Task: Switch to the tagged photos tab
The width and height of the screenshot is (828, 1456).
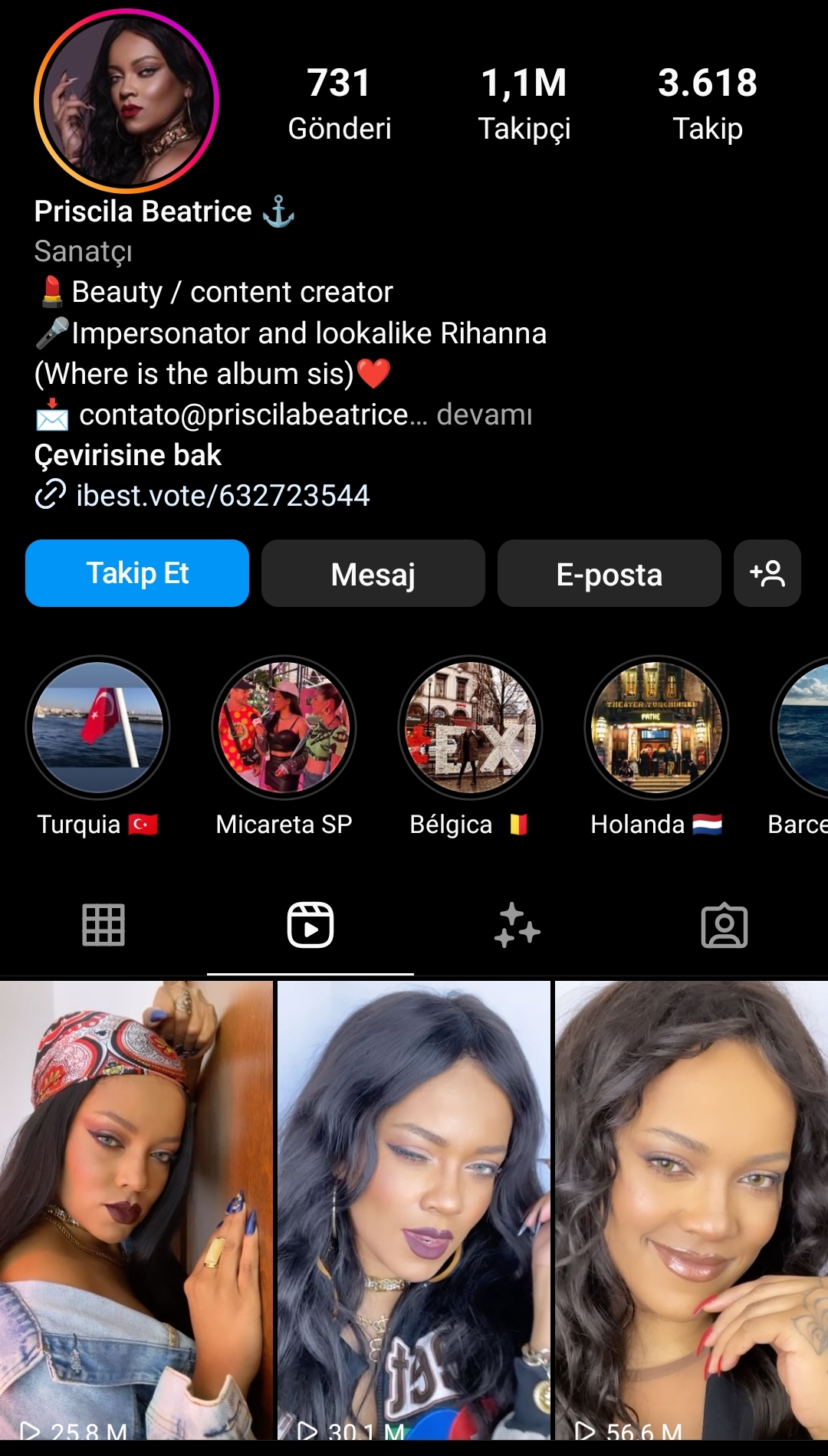Action: (x=724, y=925)
